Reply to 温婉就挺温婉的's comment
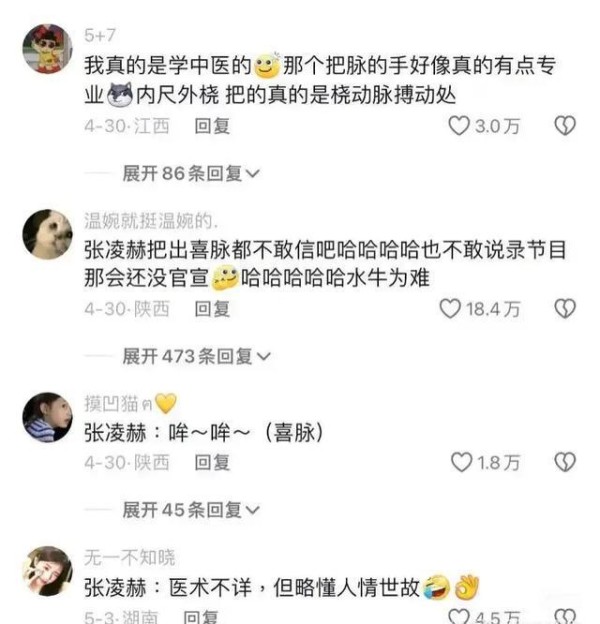The height and width of the screenshot is (624, 600). point(212,310)
